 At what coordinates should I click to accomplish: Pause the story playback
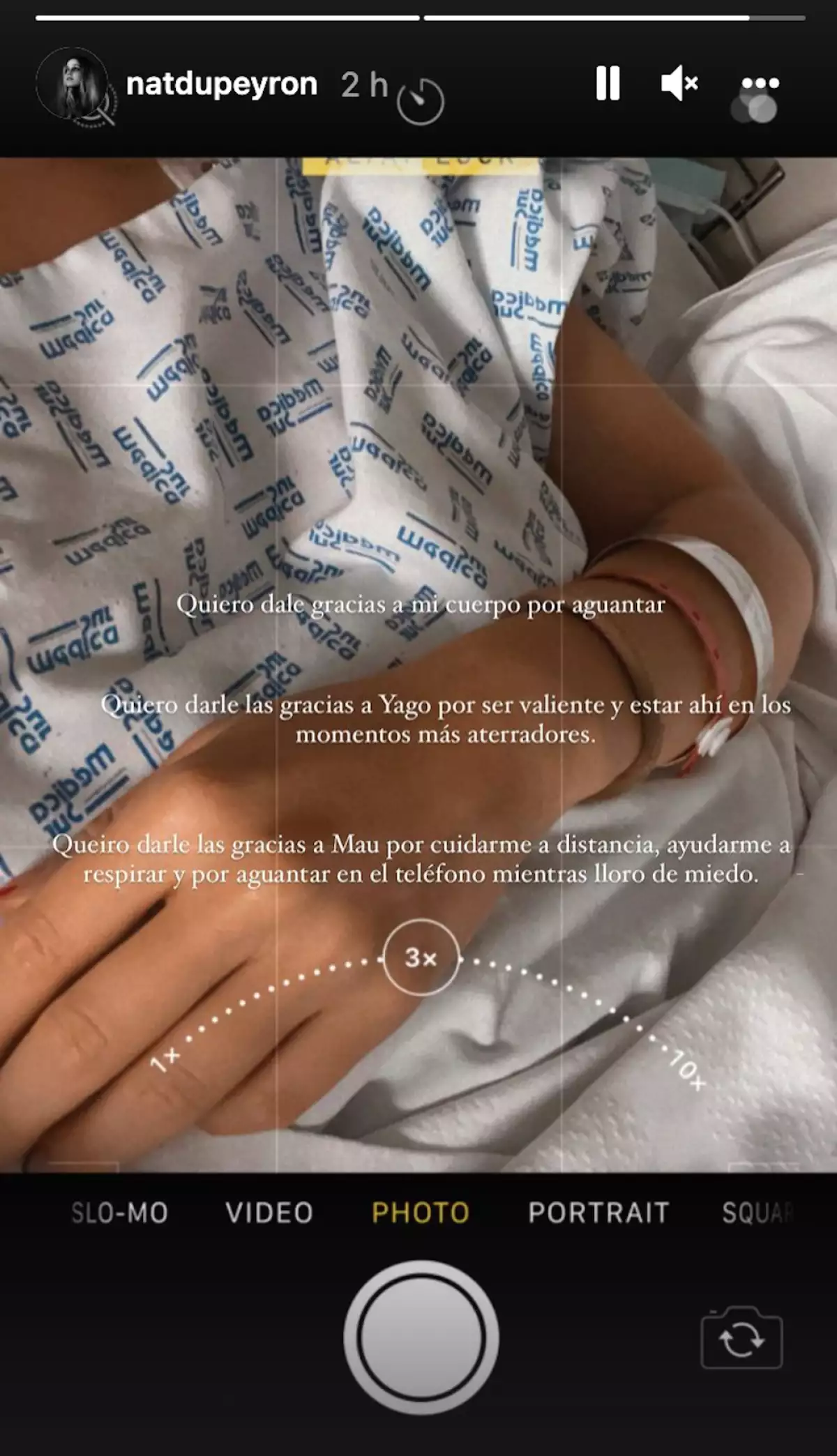608,84
